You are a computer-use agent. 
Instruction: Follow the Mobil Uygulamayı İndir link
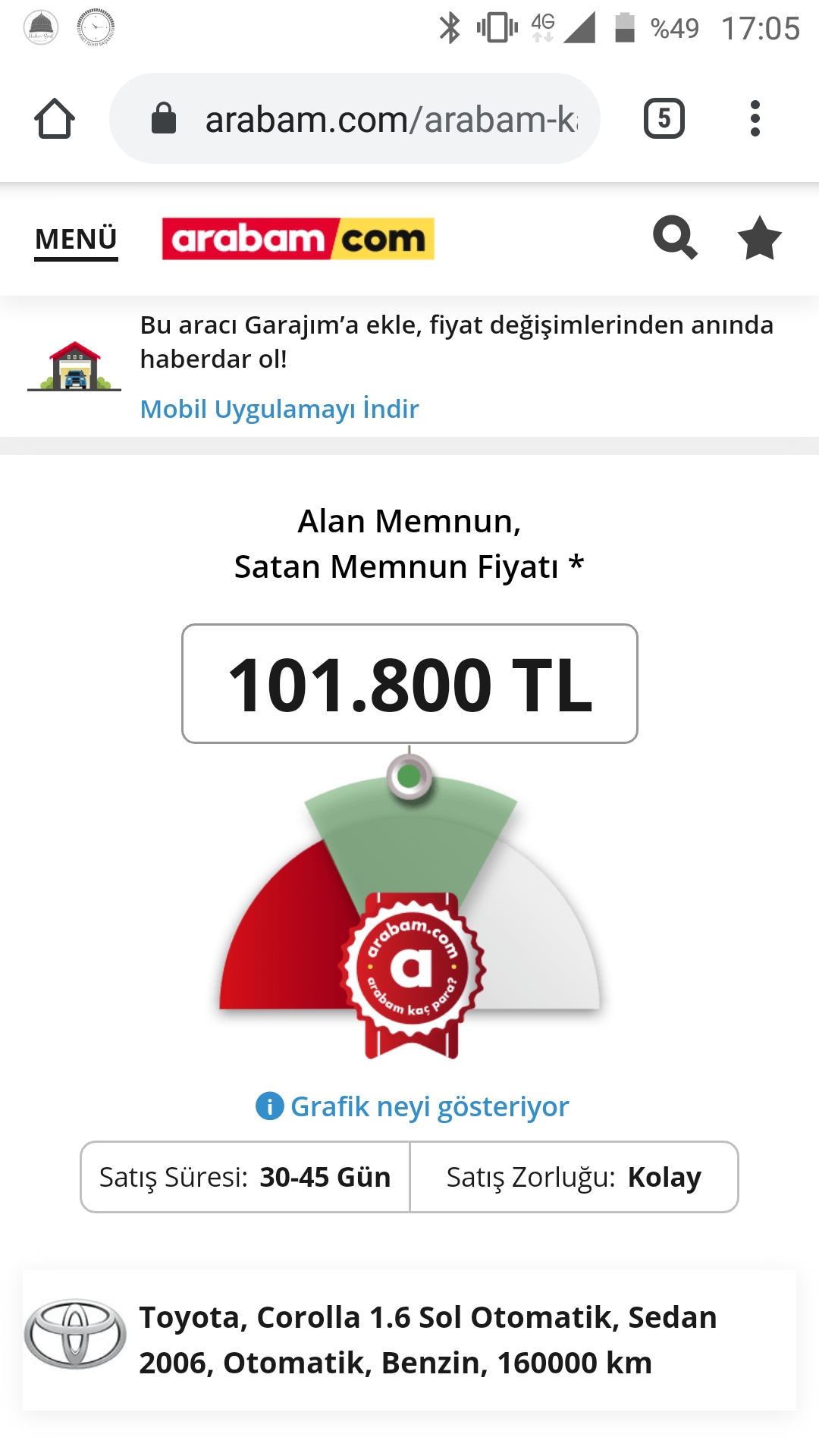279,409
